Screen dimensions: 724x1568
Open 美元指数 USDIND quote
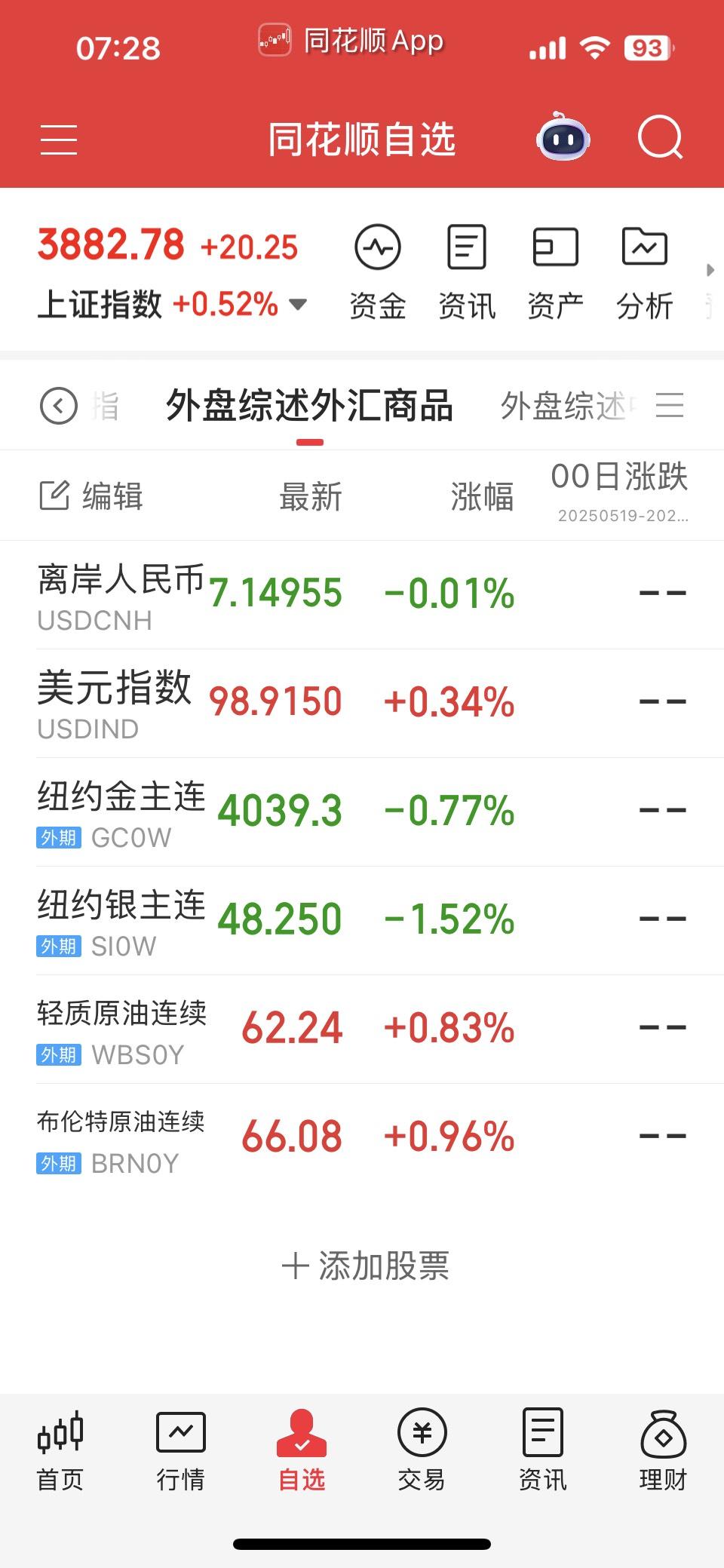[x=115, y=704]
